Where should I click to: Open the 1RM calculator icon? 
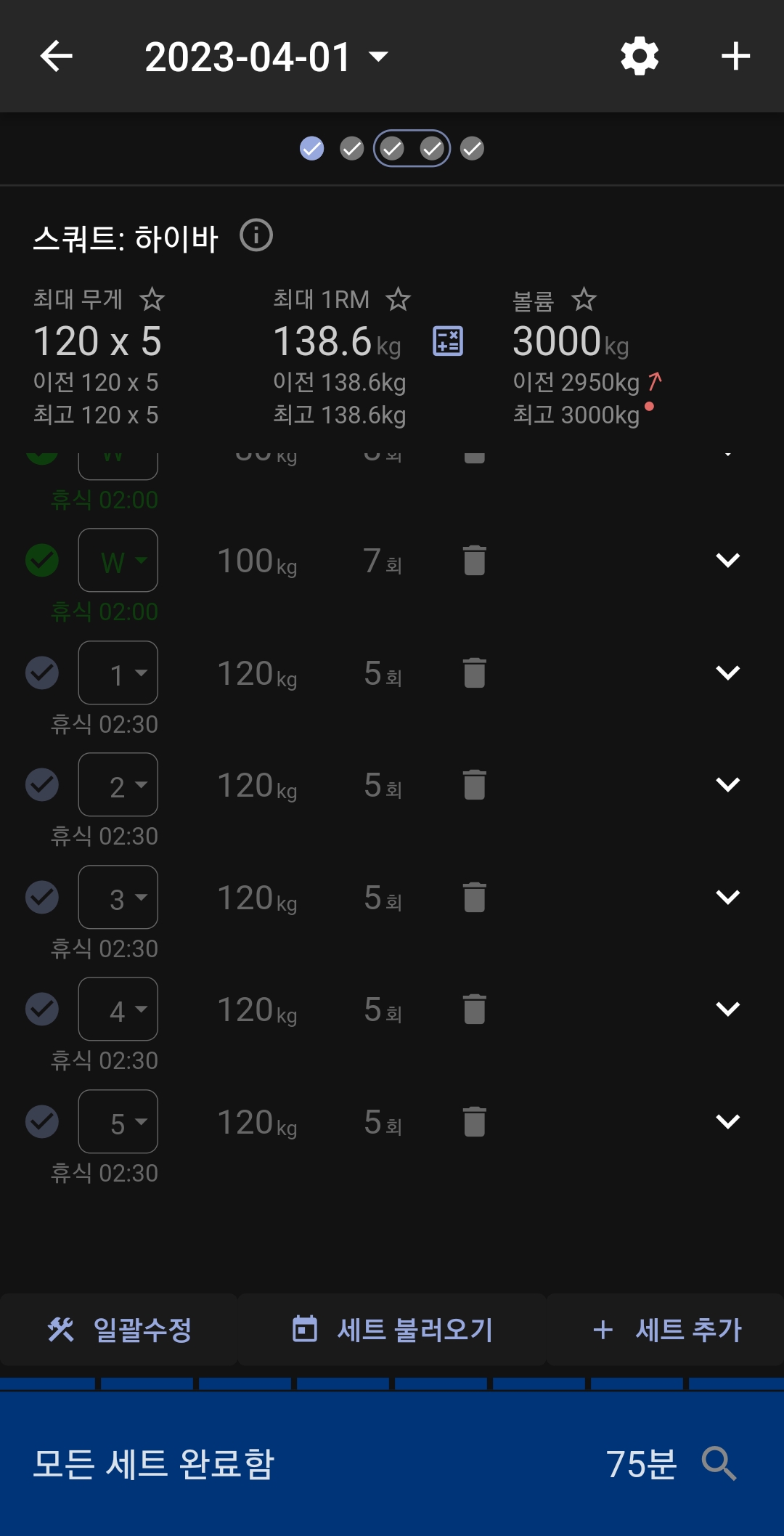click(448, 341)
